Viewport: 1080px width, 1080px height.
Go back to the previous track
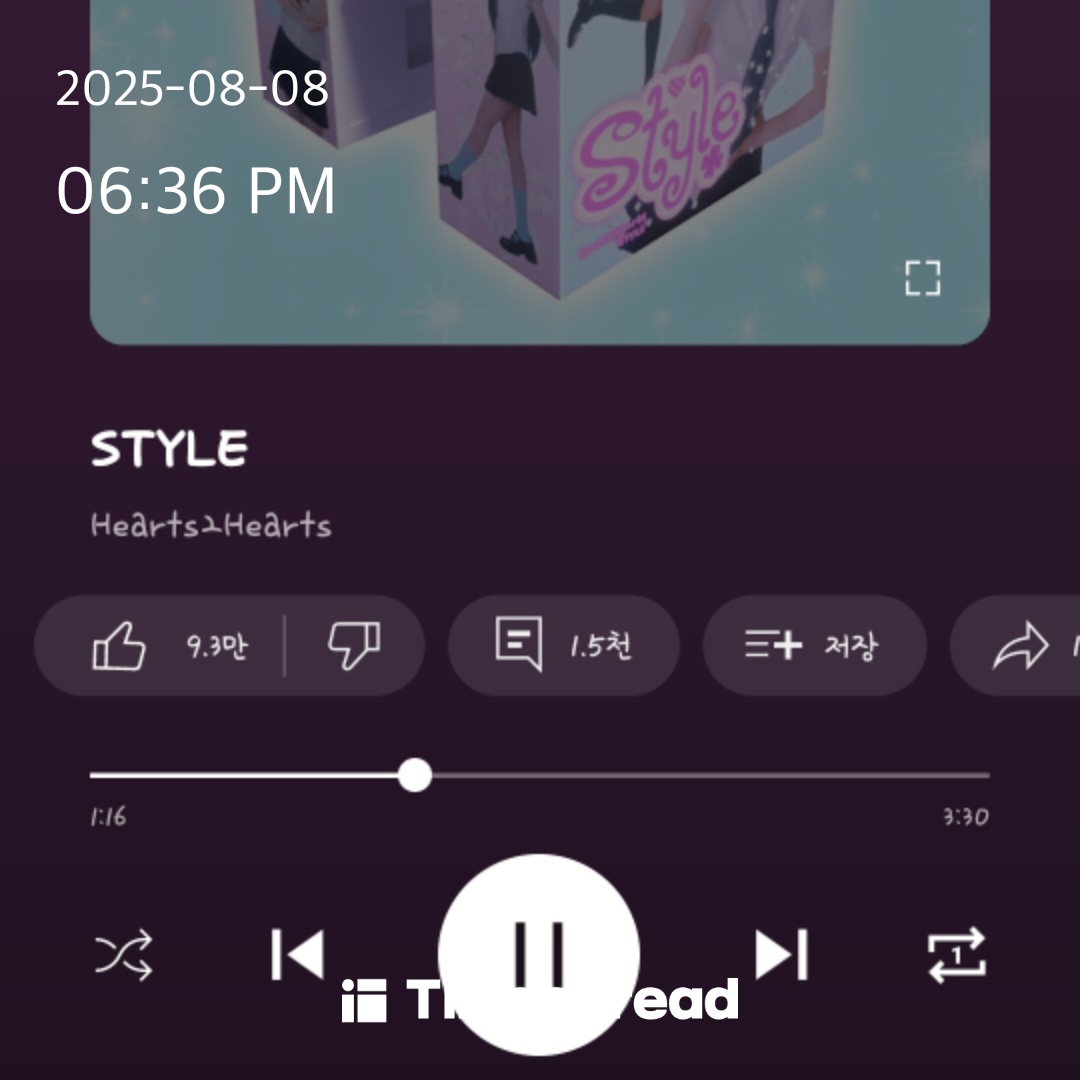pyautogui.click(x=297, y=955)
